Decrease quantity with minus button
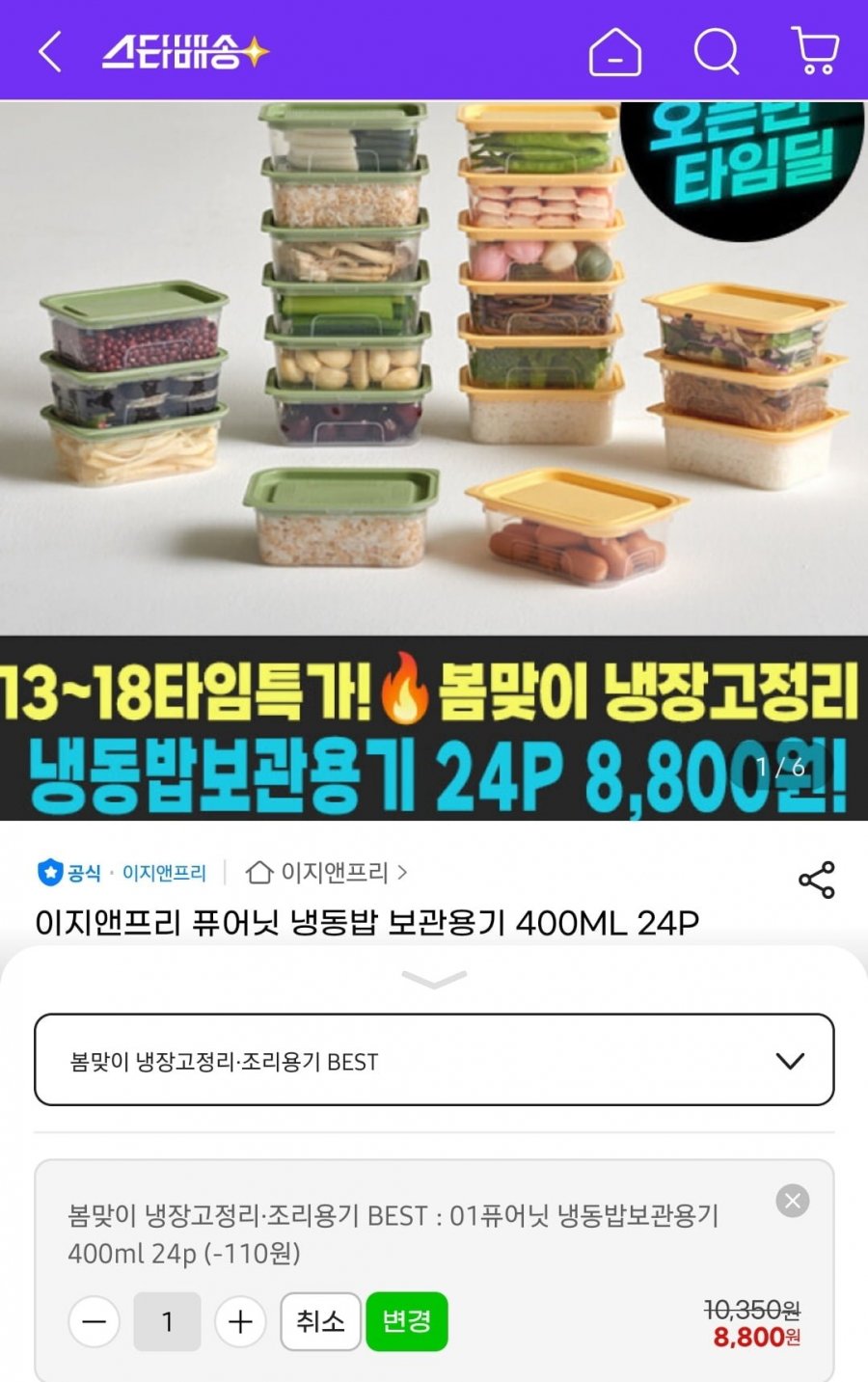Image resolution: width=868 pixels, height=1382 pixels. (95, 1321)
